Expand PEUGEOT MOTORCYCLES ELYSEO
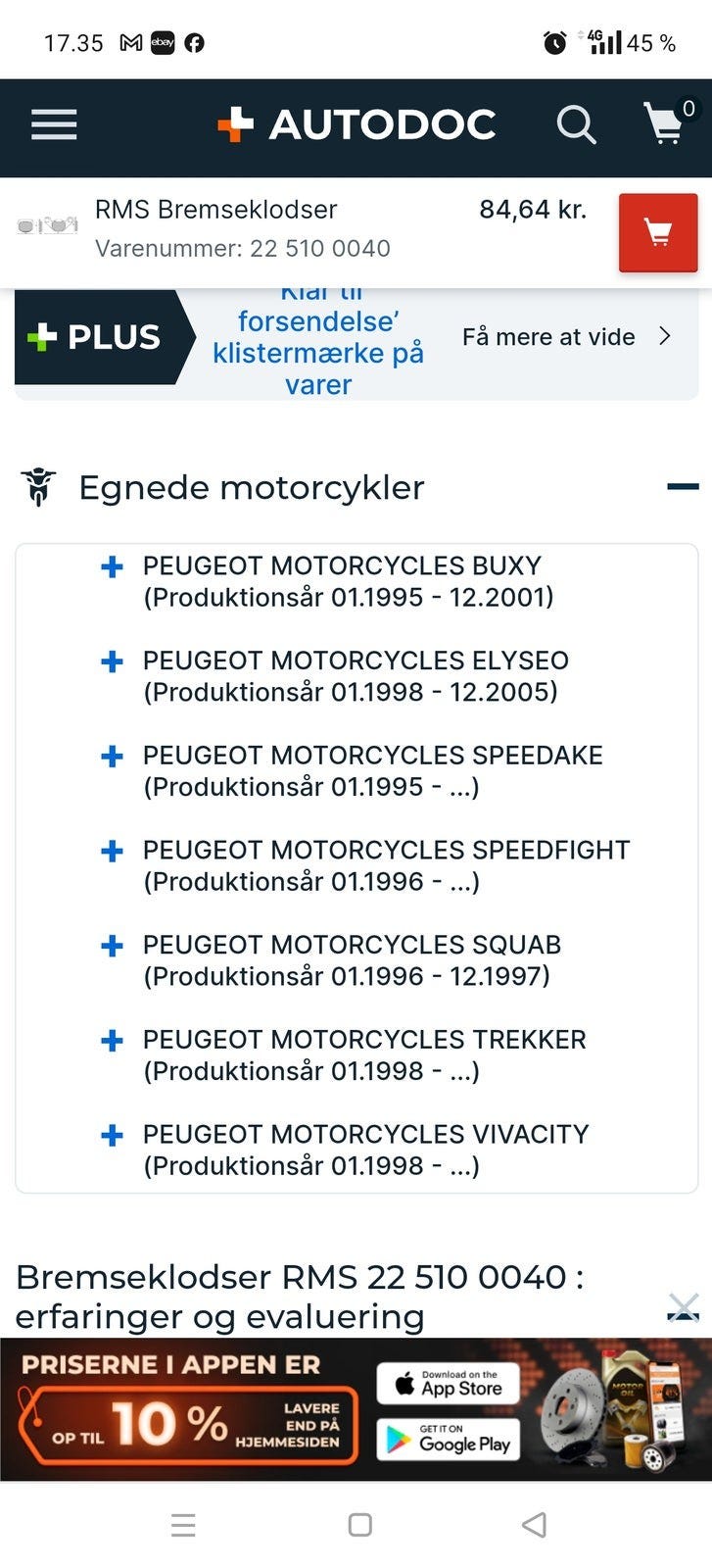This screenshot has height=1568, width=712. click(x=113, y=661)
